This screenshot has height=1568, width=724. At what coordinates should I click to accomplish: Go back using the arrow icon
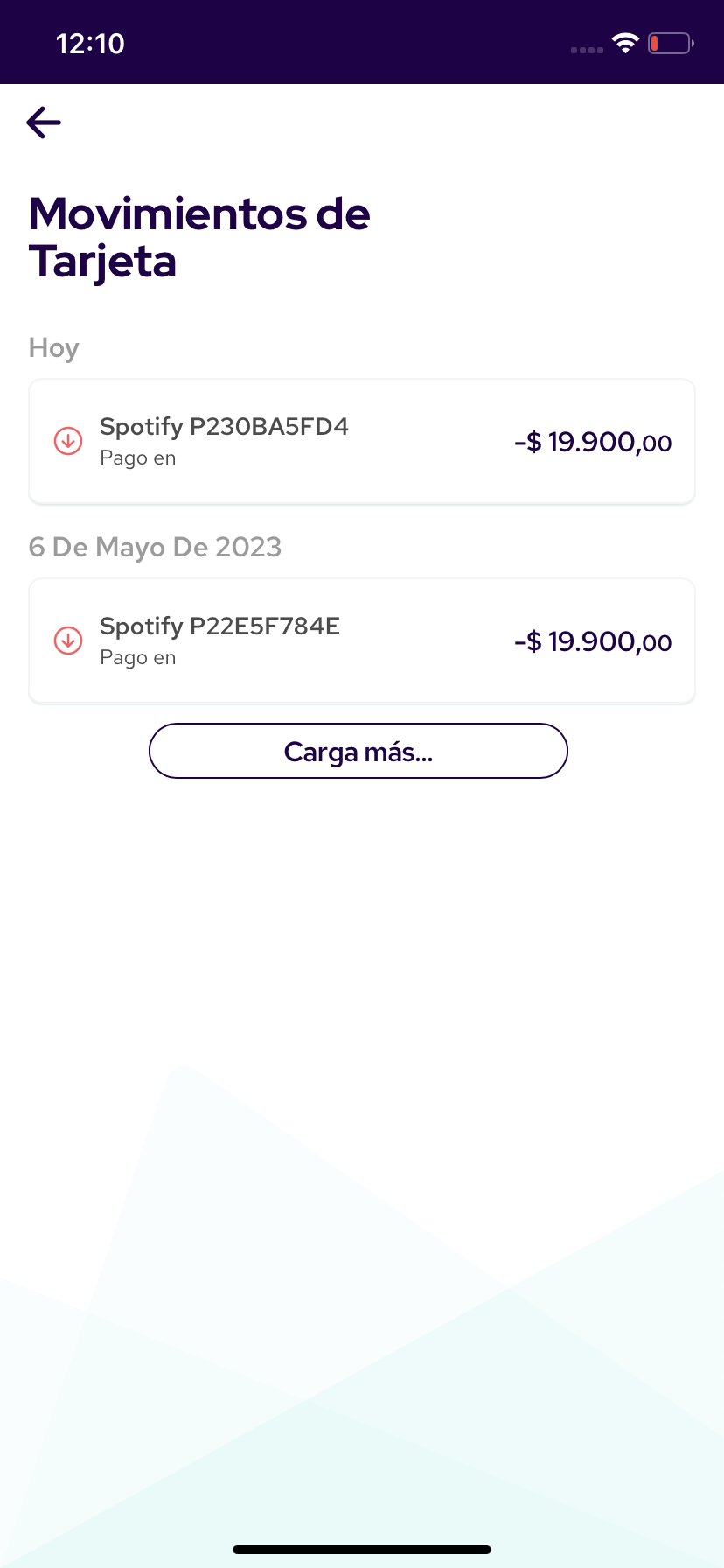click(44, 122)
